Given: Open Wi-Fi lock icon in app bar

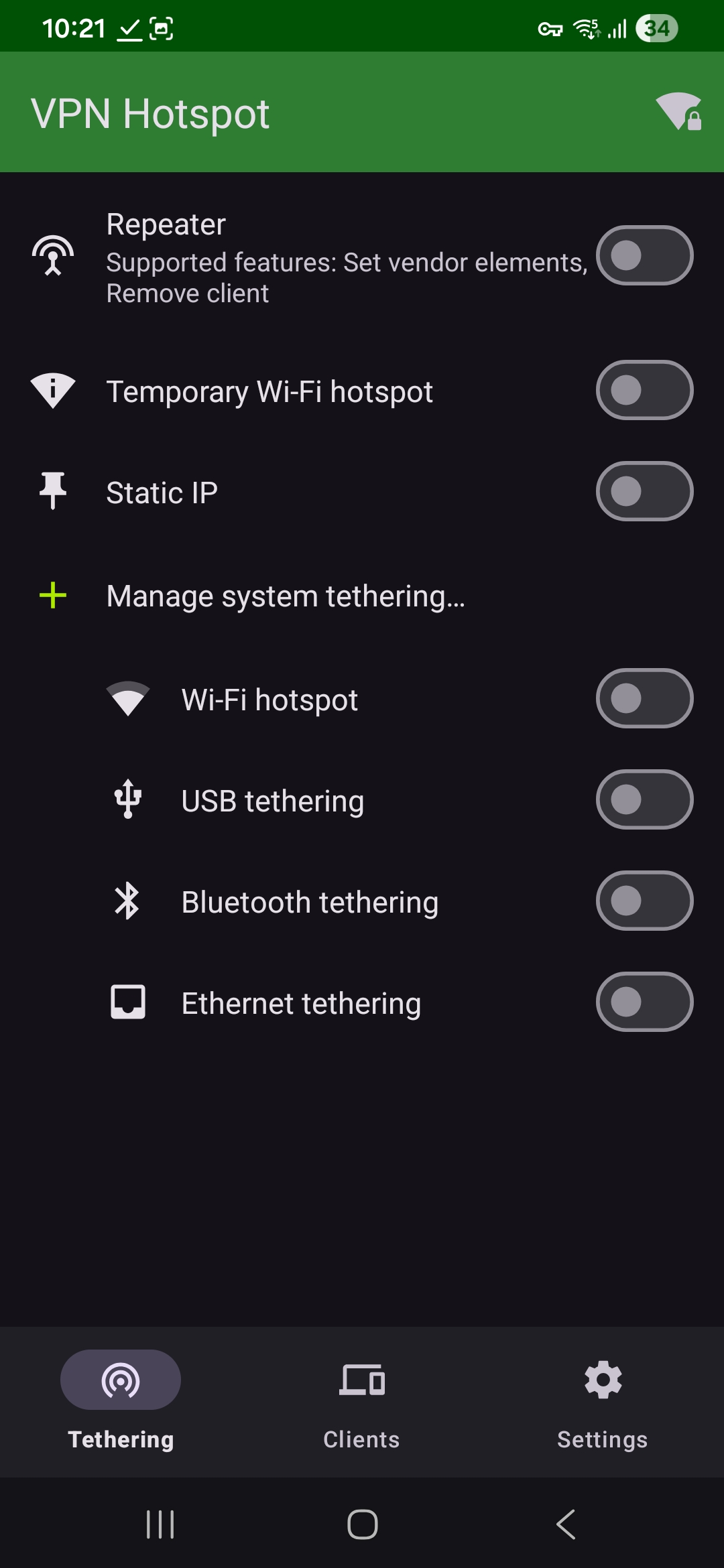Looking at the screenshot, I should point(678,112).
